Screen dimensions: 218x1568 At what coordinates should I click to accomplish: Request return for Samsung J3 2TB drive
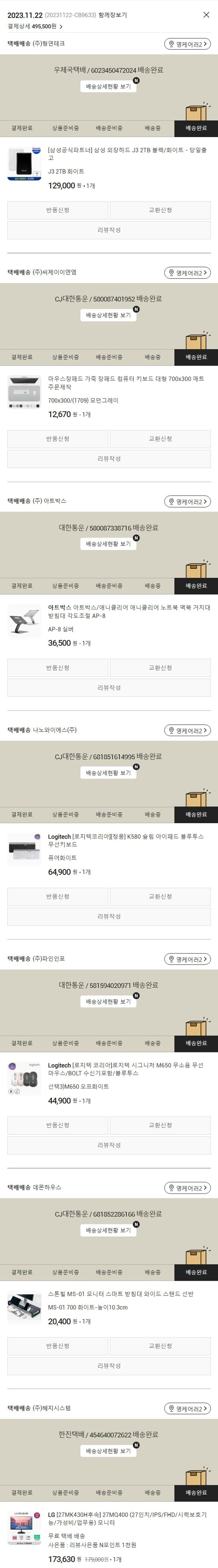tap(58, 210)
